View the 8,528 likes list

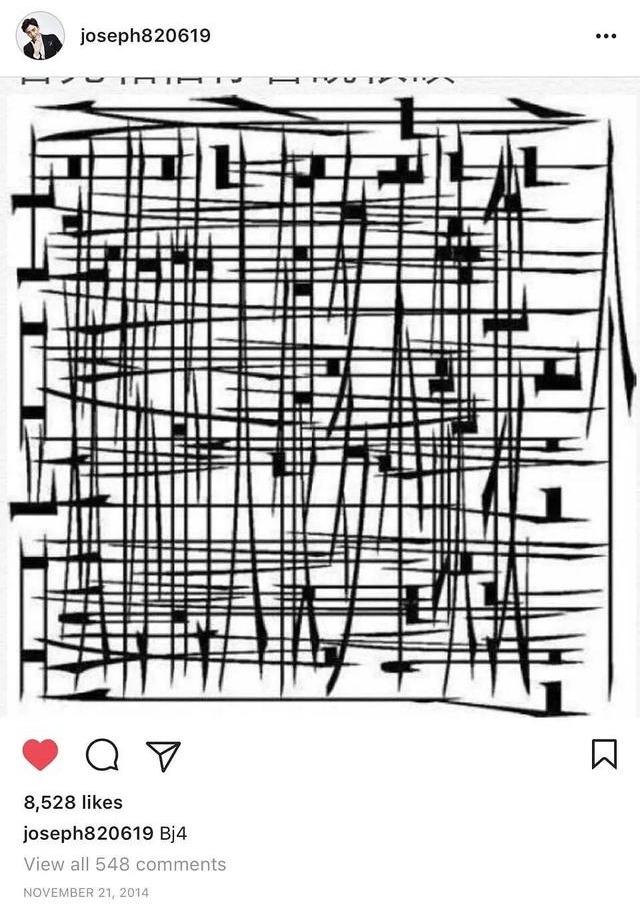(x=73, y=802)
